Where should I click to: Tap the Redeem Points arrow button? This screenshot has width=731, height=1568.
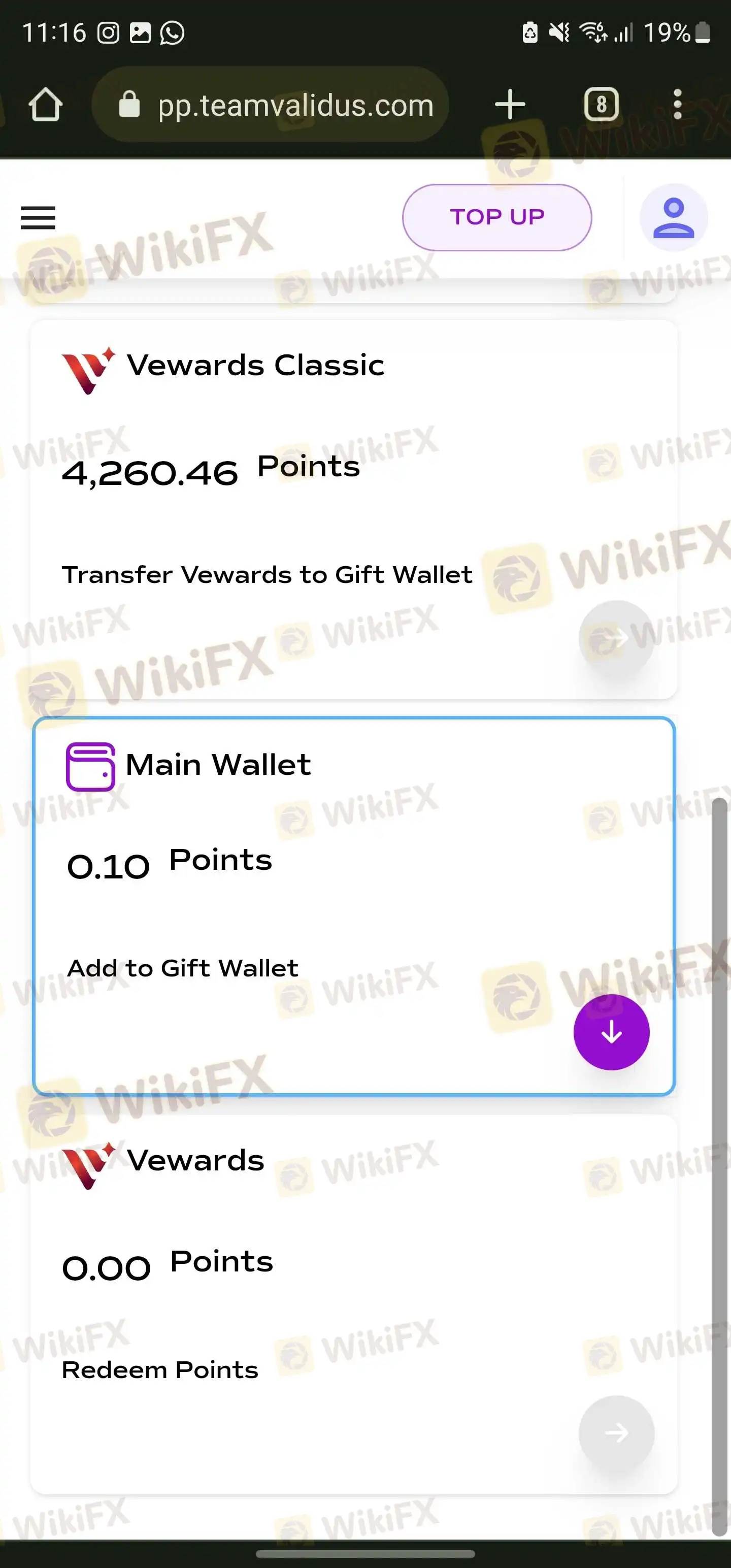point(616,1433)
